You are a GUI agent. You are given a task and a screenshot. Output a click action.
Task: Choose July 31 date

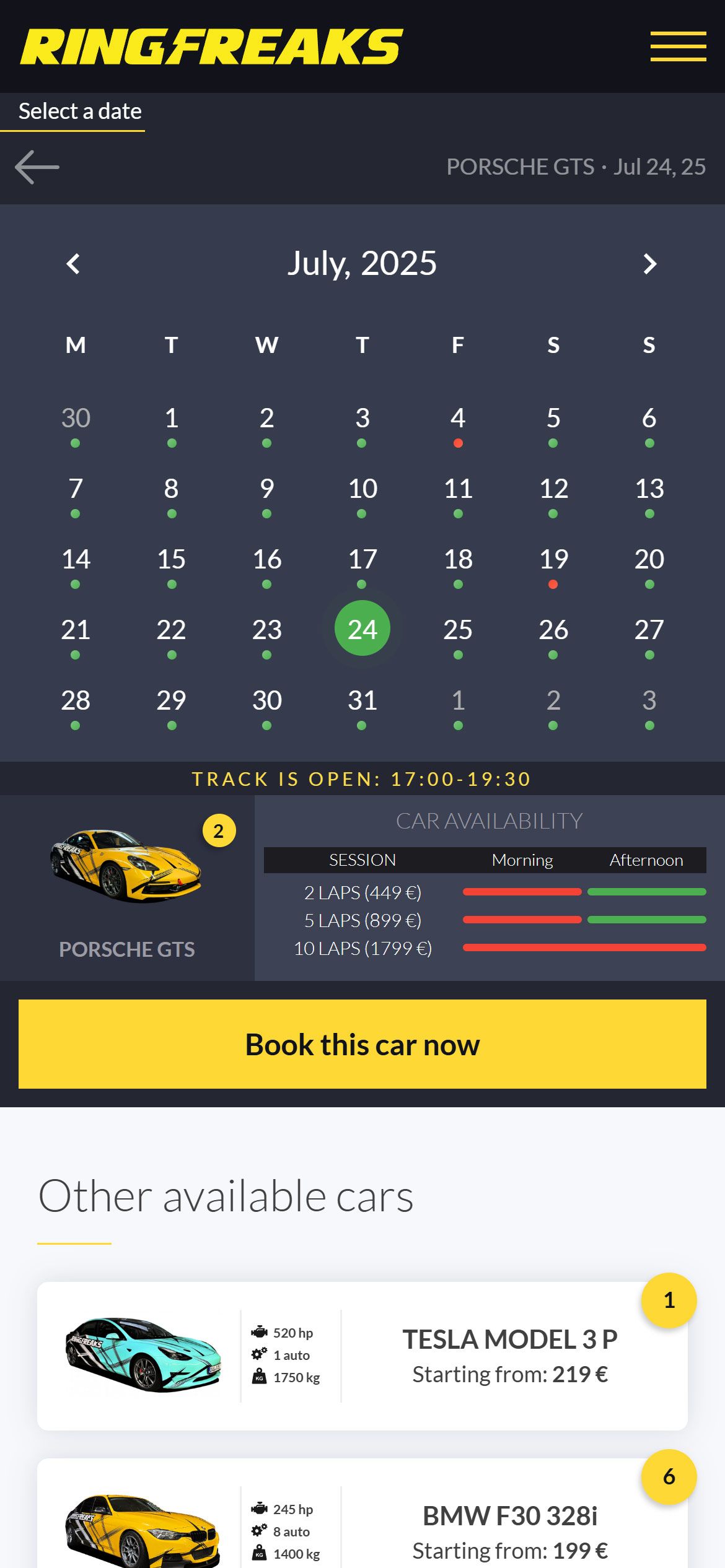pos(362,701)
